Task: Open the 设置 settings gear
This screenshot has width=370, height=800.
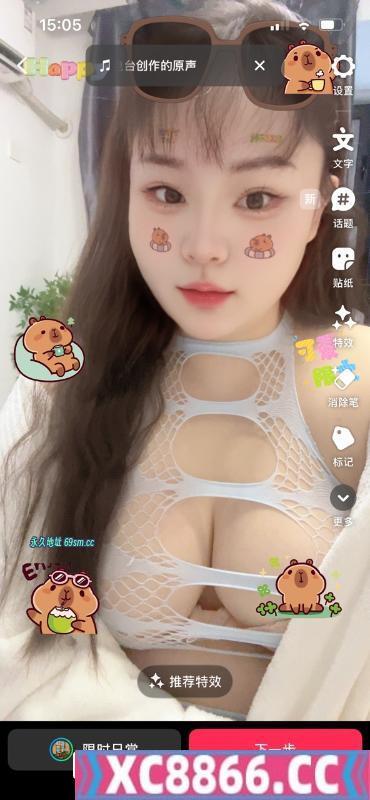Action: tap(343, 75)
